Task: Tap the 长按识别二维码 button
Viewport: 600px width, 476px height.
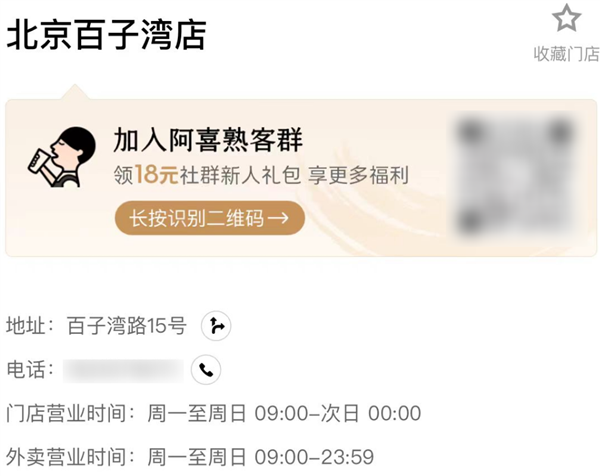Action: tap(209, 215)
